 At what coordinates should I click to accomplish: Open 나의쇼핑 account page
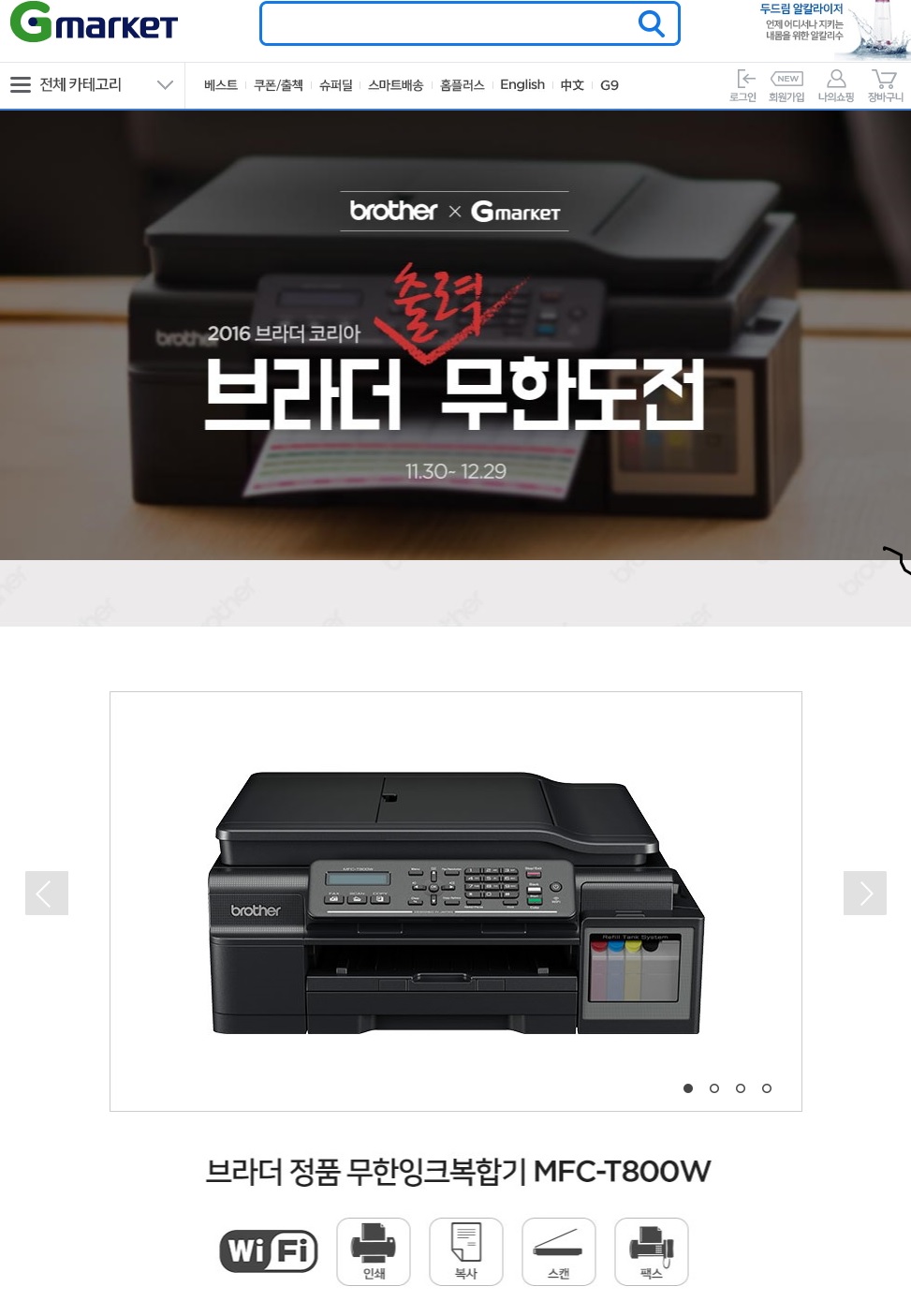[836, 85]
